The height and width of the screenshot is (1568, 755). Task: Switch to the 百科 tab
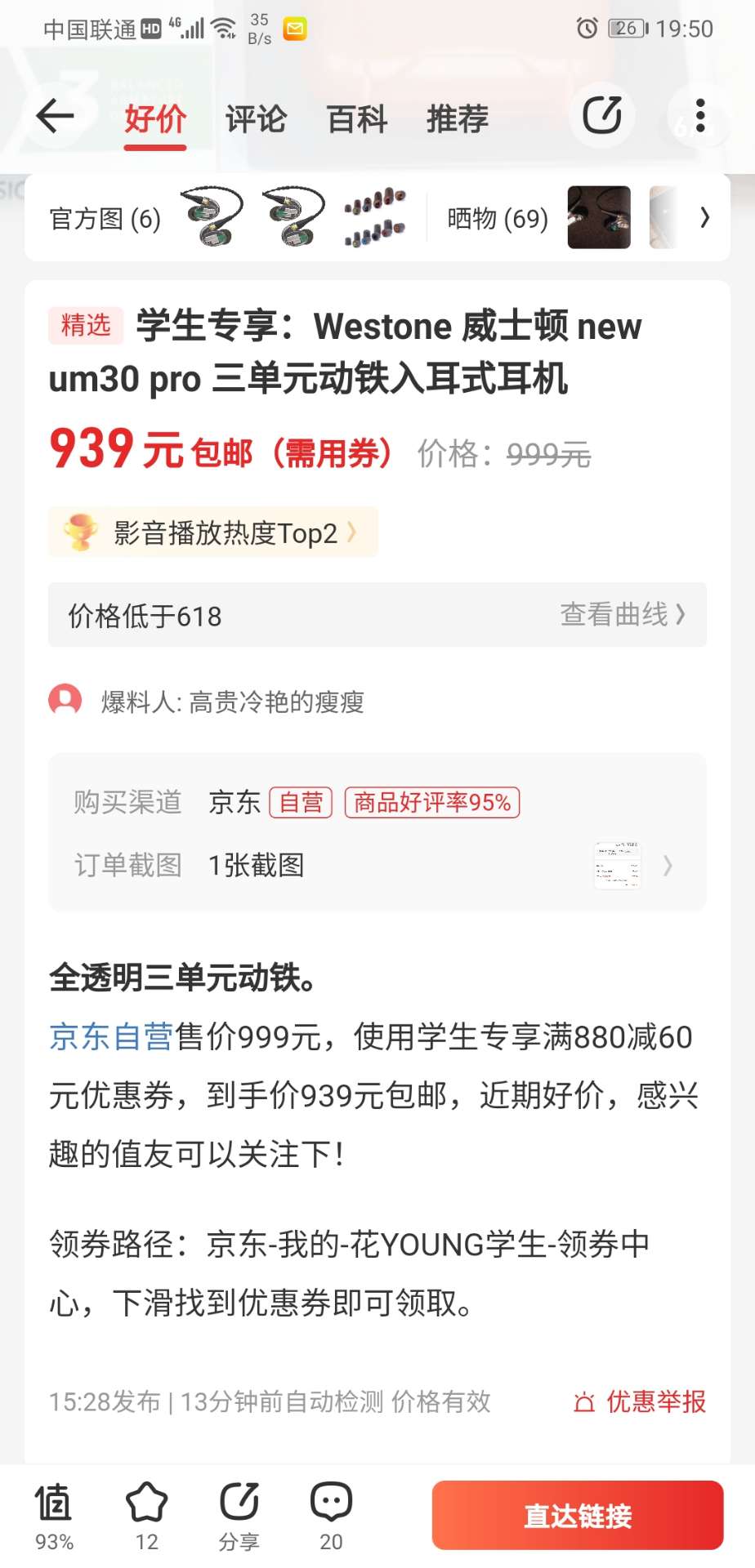(x=357, y=119)
